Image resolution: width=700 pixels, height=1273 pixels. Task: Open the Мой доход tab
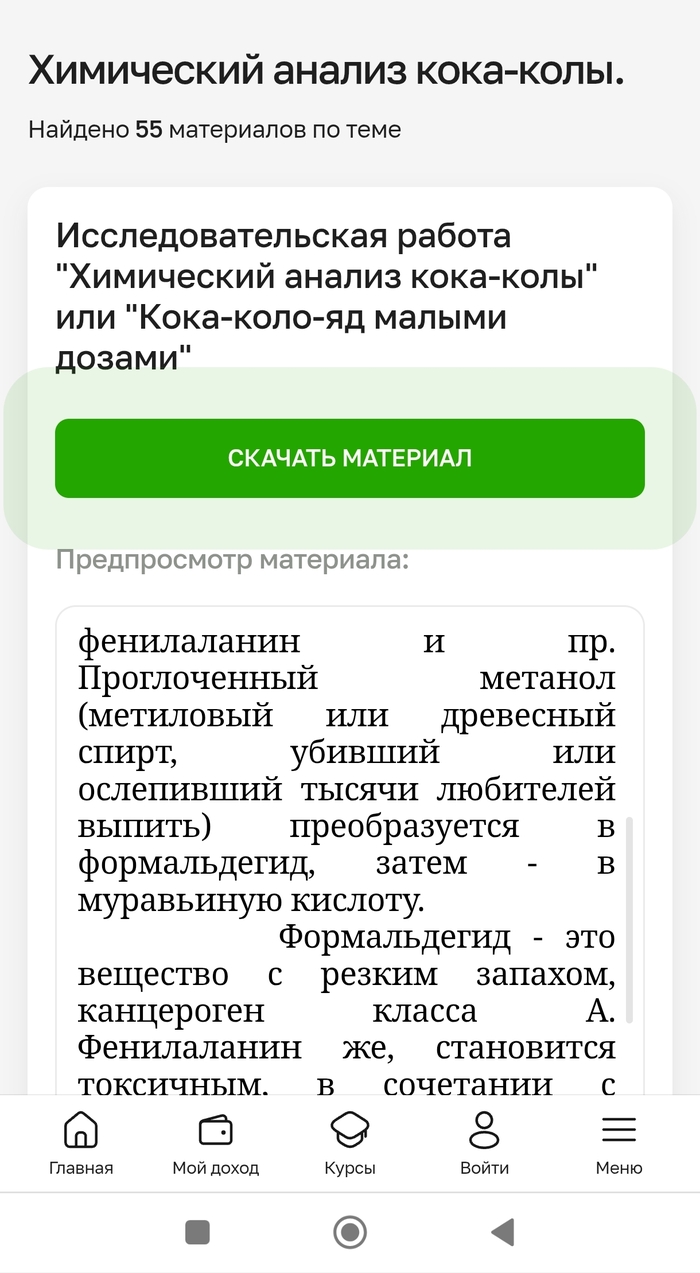215,1143
